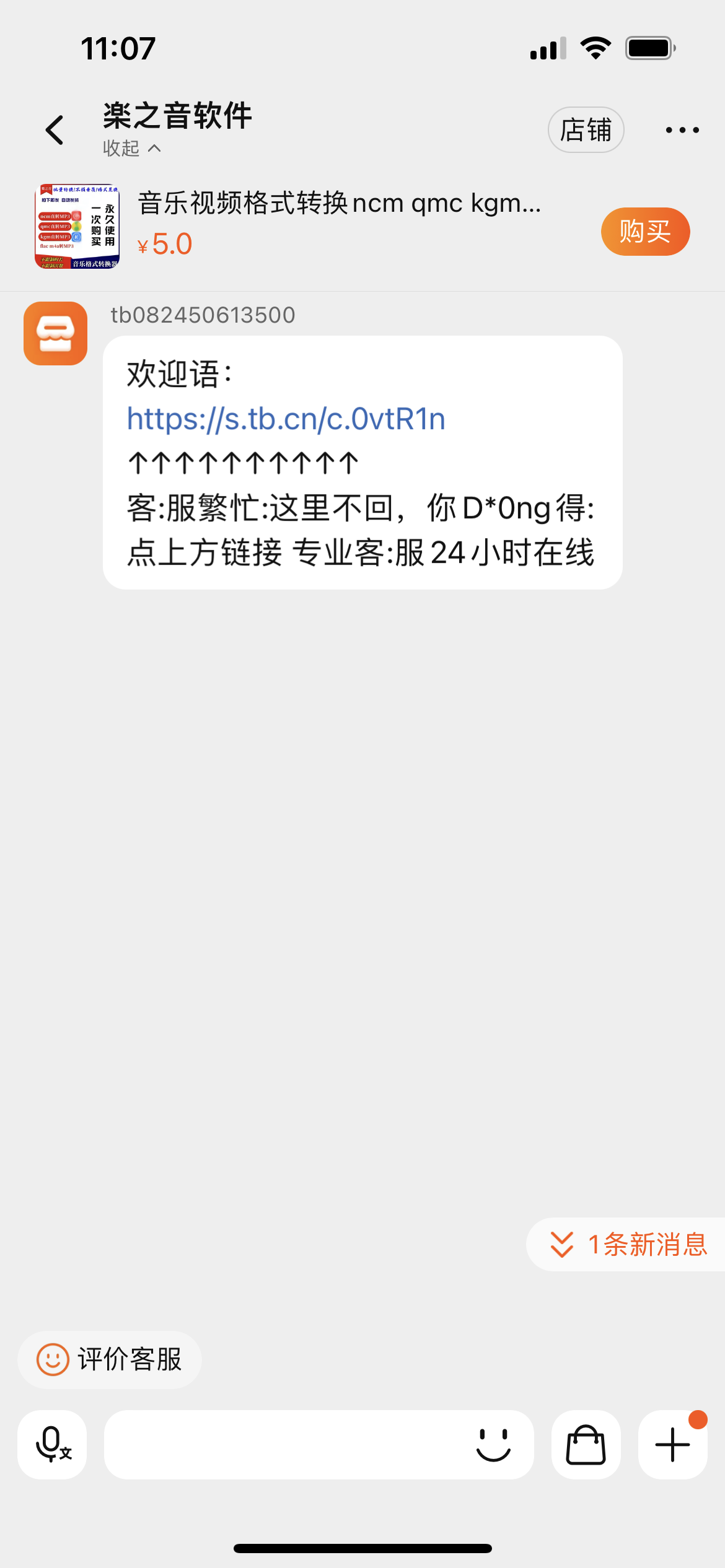The width and height of the screenshot is (725, 1568).
Task: Open the s.tb.cn link in the message
Action: pyautogui.click(x=286, y=419)
